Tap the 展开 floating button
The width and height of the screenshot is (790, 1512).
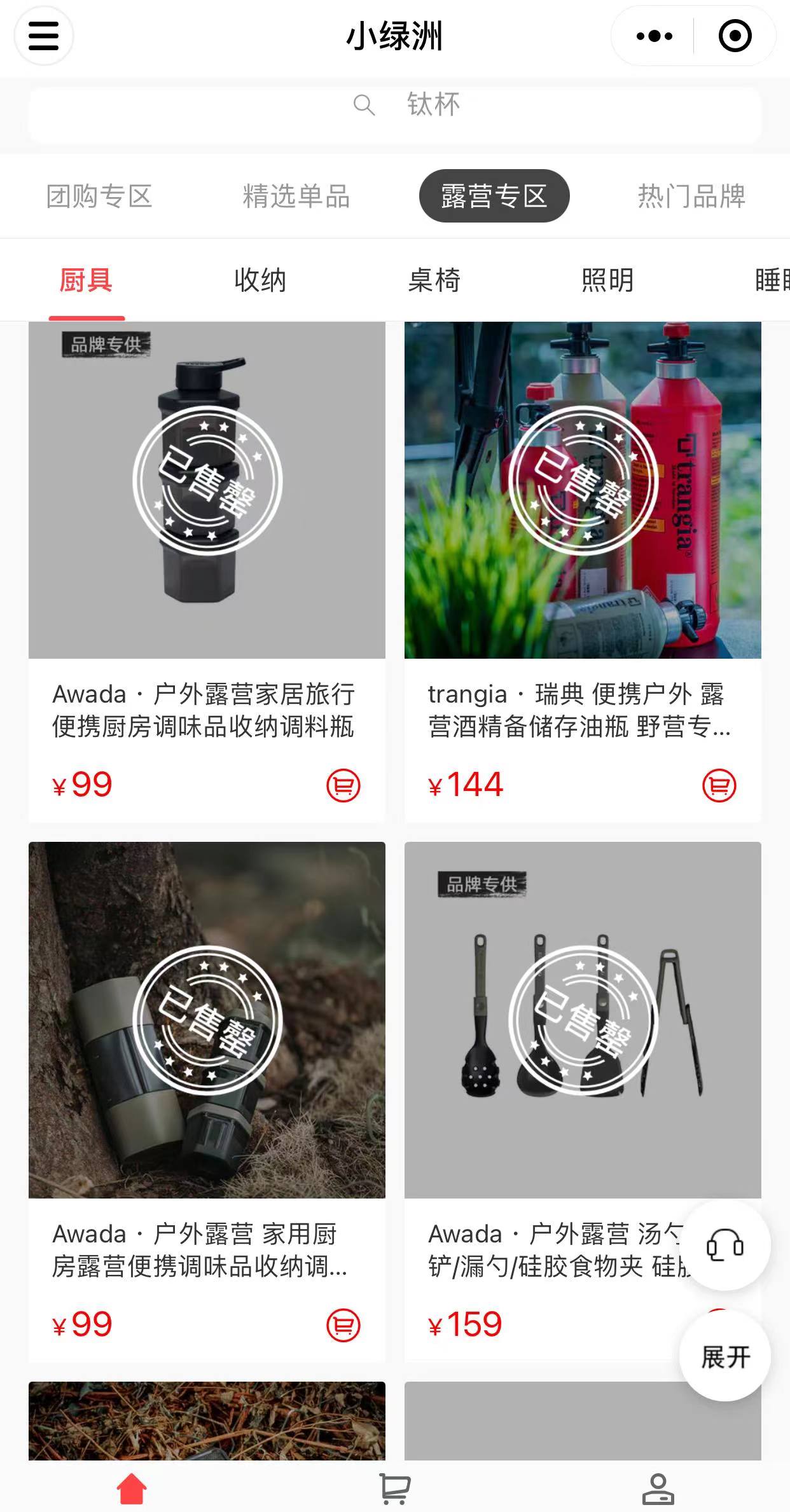pyautogui.click(x=724, y=1356)
